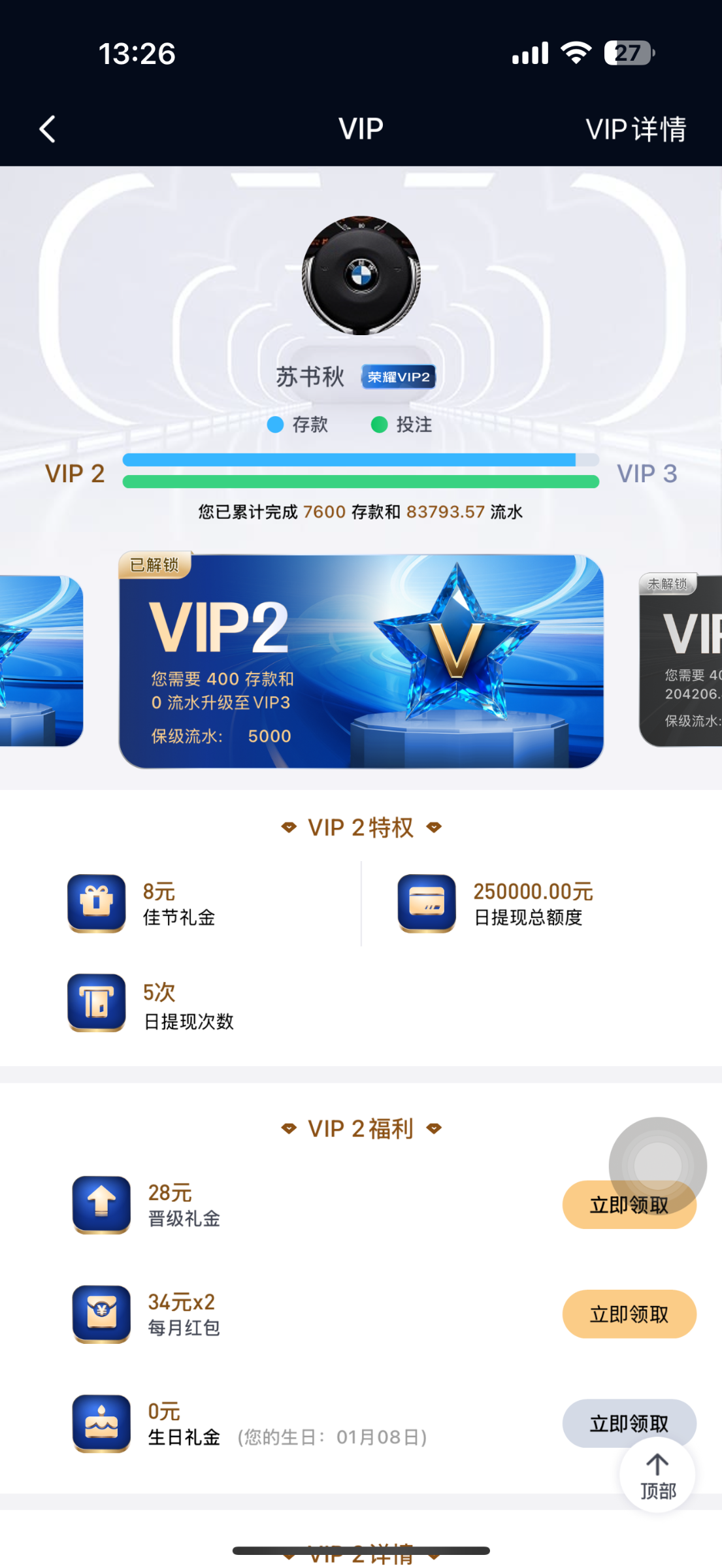View the previous VIP level card
Viewport: 722px width, 1568px height.
[x=41, y=661]
